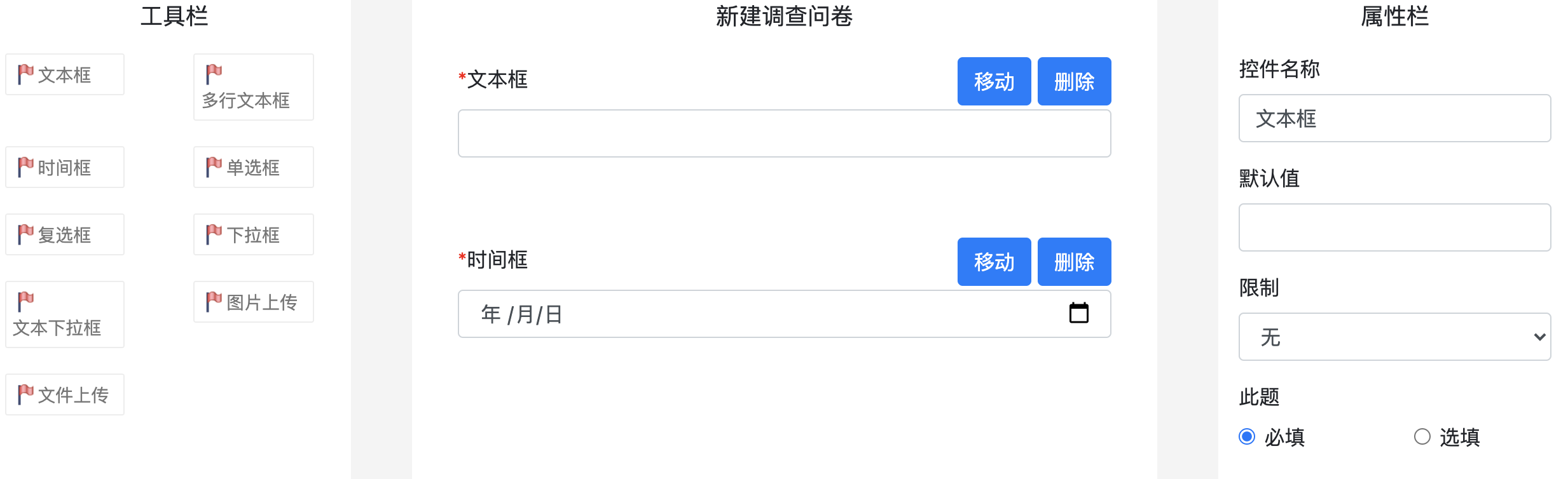Screen dimensions: 1568x479
Task: Delete the 文本框 question
Action: point(1074,81)
